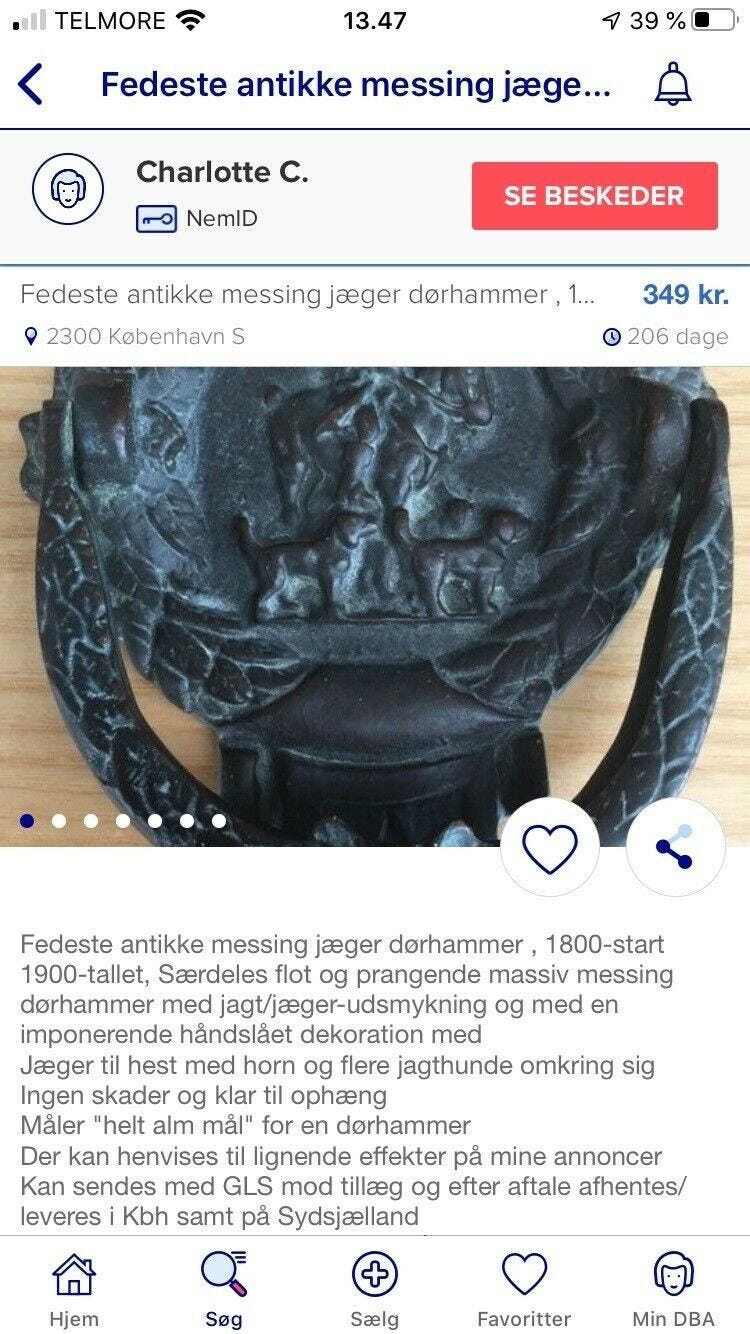Open the Min DBA tab
Viewport: 750px width, 1334px height.
click(674, 1289)
